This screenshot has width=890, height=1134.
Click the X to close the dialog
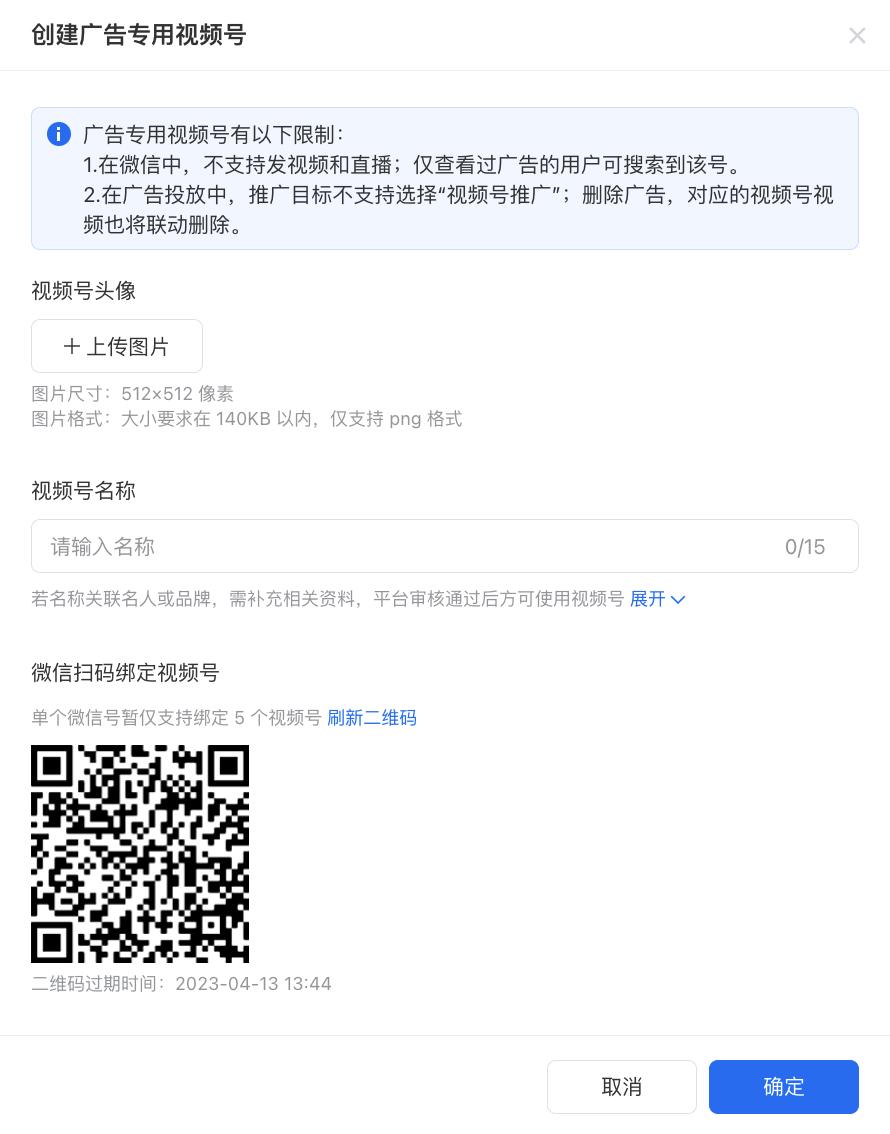coord(857,35)
